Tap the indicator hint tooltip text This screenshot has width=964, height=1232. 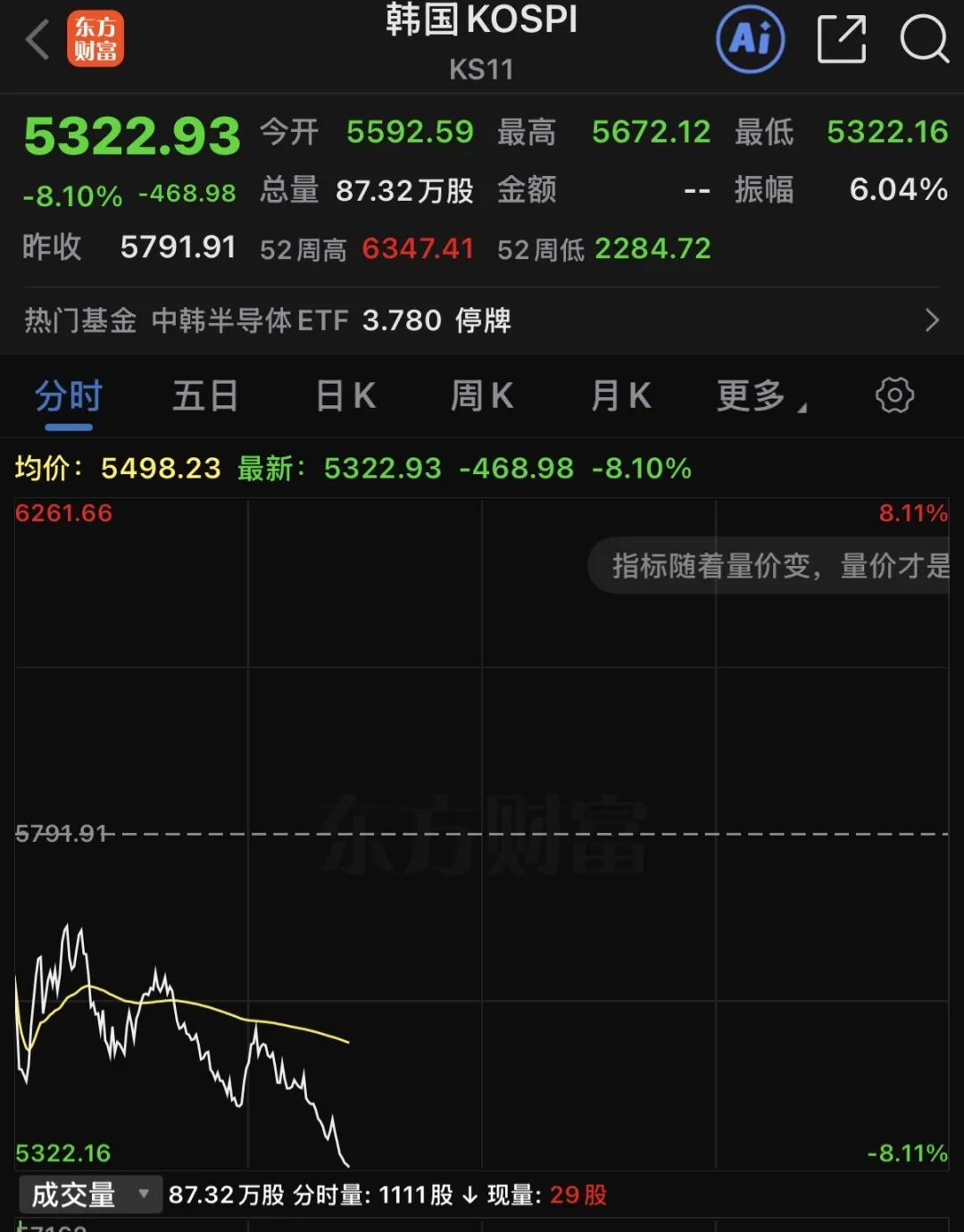(x=777, y=566)
